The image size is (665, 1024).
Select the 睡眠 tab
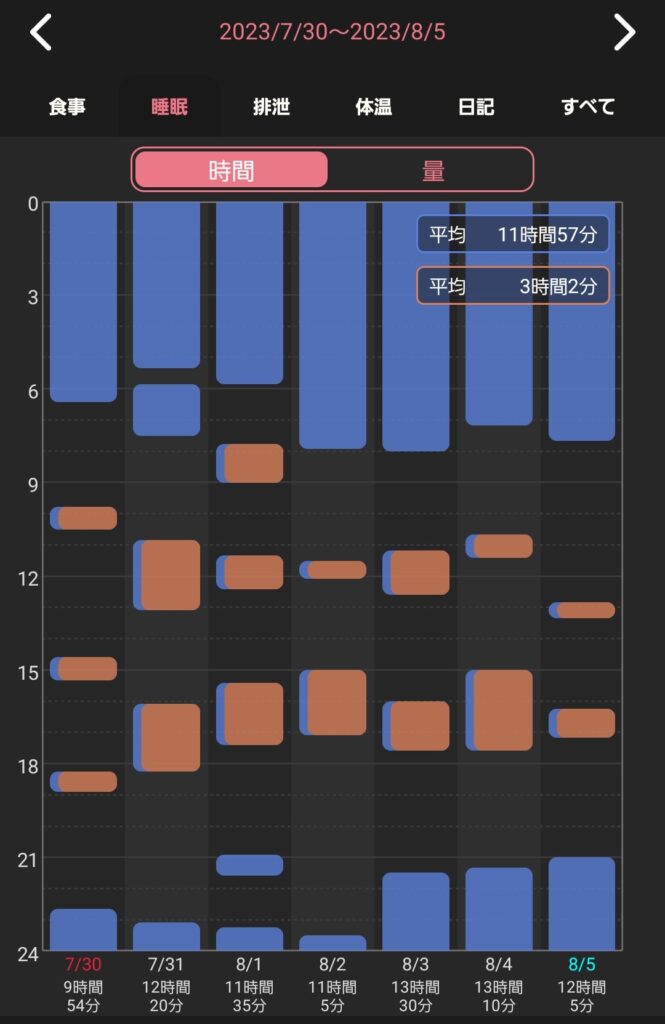(x=169, y=107)
